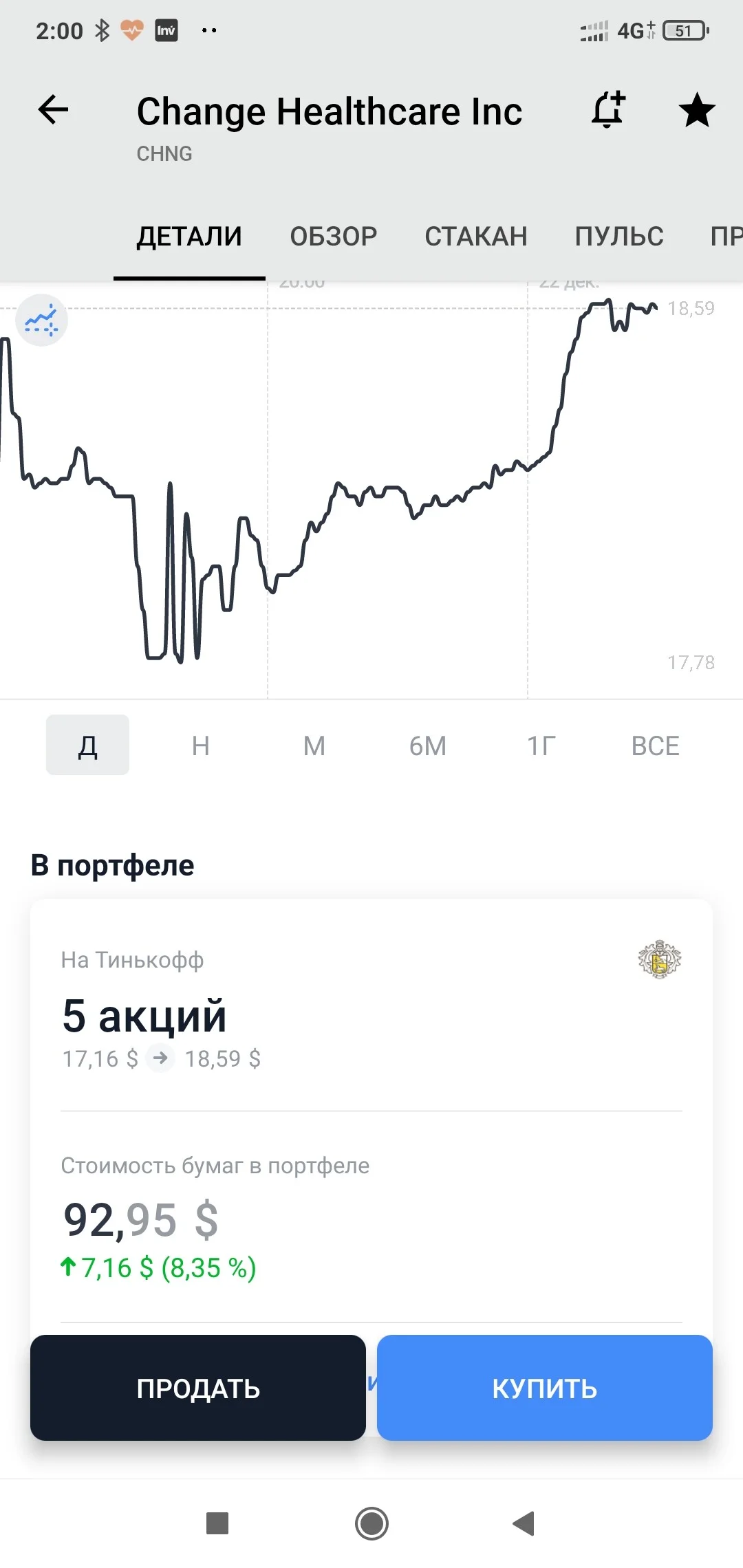The width and height of the screenshot is (743, 1568).
Task: Open the СТАКАН tab
Action: coord(476,237)
